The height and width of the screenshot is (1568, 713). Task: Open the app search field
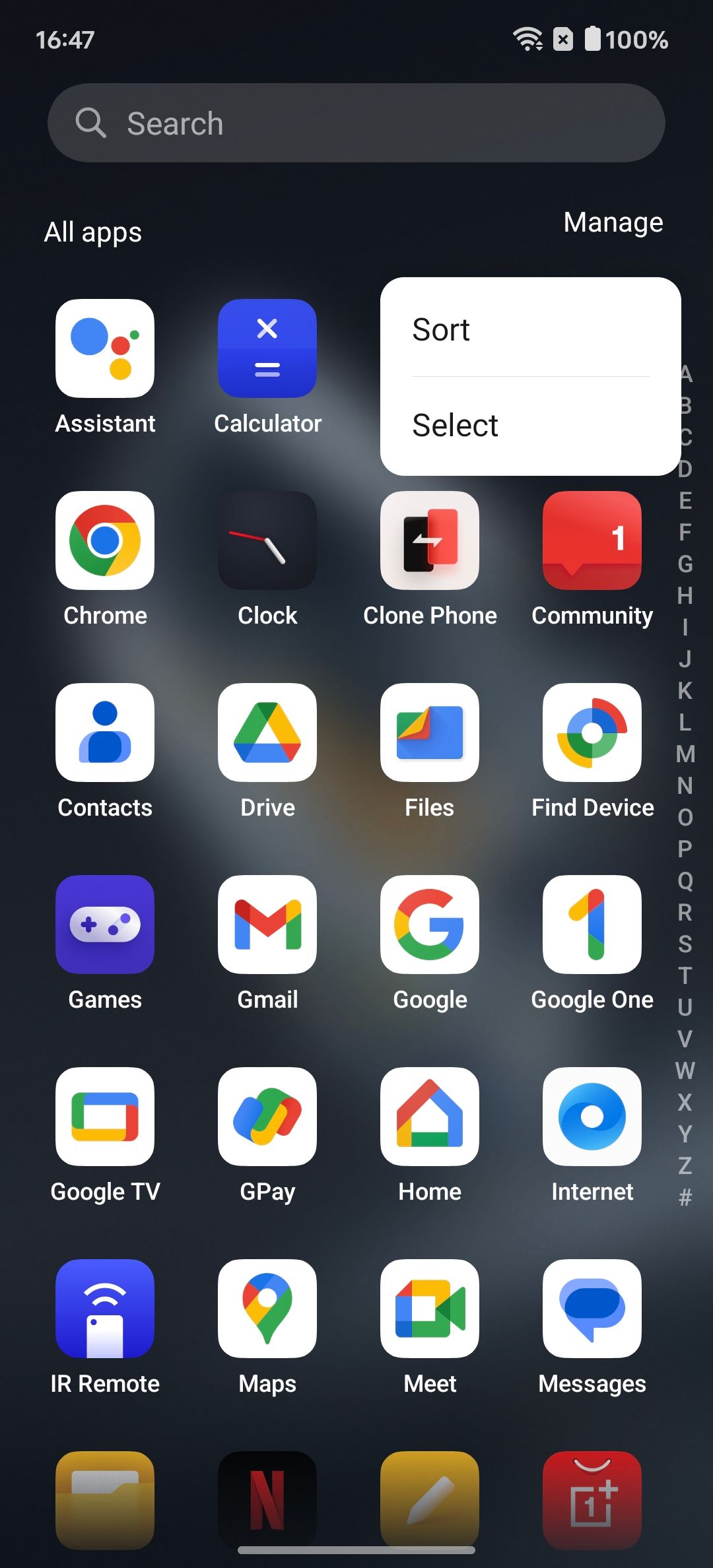(356, 123)
